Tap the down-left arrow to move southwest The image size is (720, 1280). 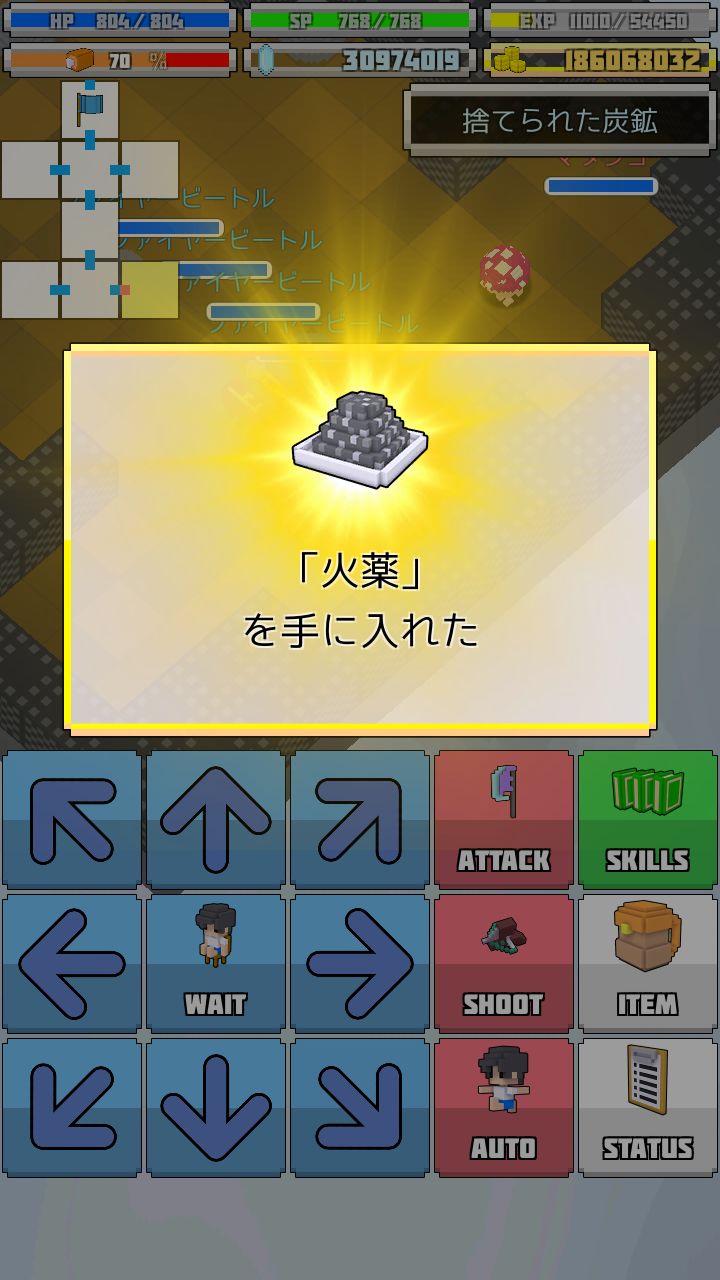pos(72,1105)
